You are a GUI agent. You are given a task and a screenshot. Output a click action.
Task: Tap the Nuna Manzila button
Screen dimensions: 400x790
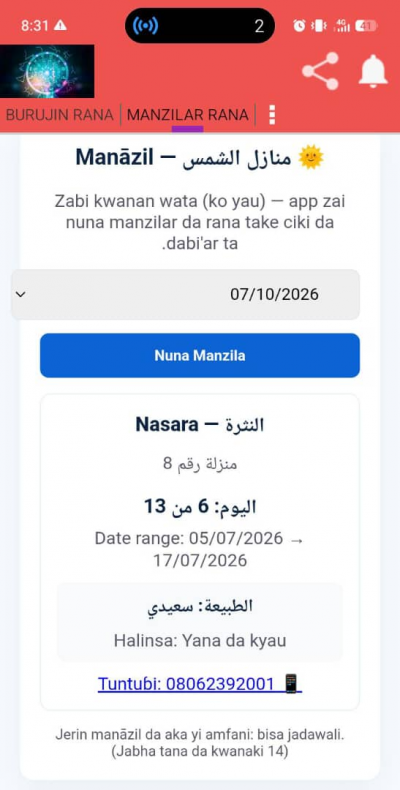coord(200,355)
